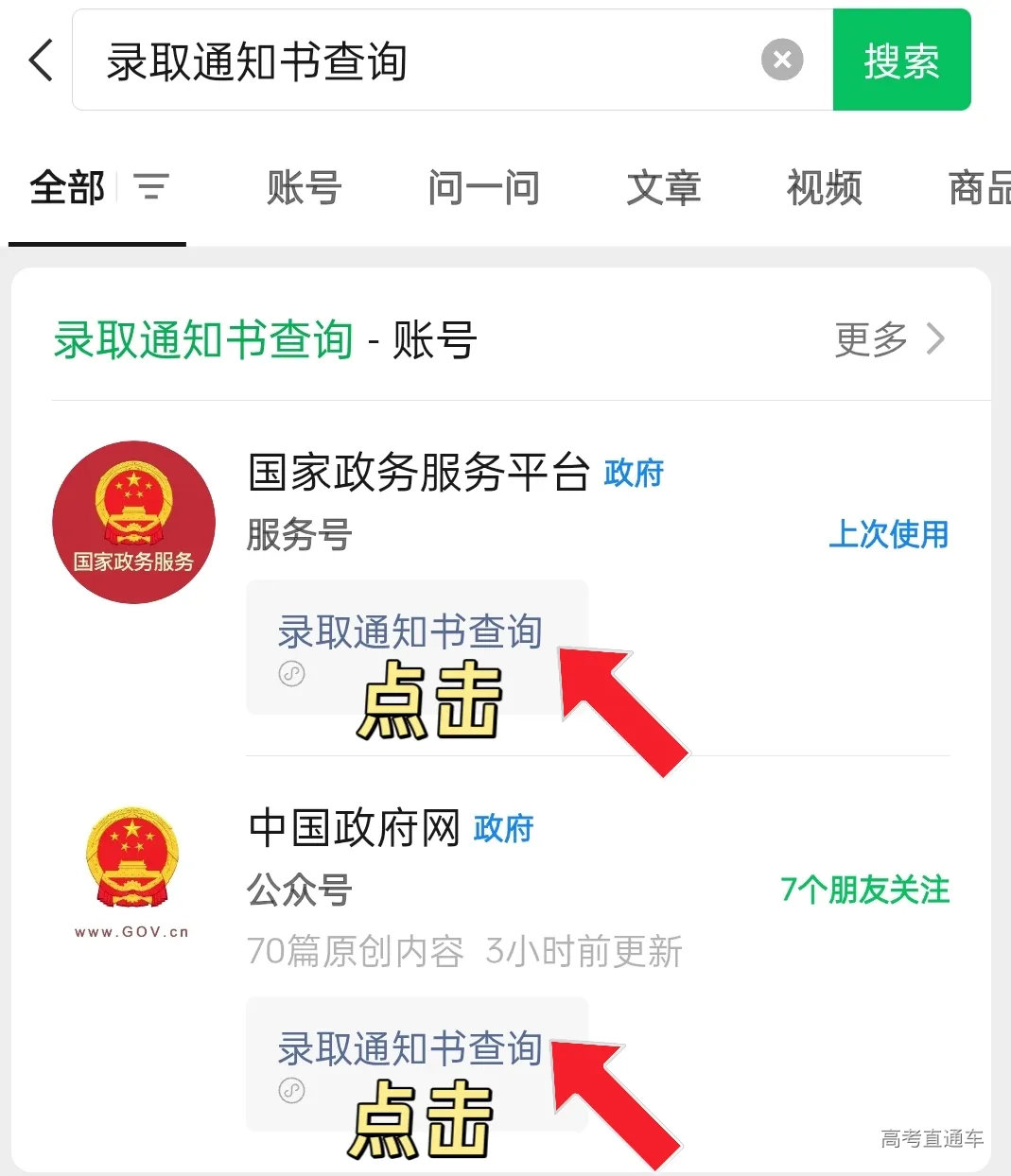This screenshot has width=1011, height=1176.
Task: Switch to the 账号 tab
Action: tap(304, 187)
